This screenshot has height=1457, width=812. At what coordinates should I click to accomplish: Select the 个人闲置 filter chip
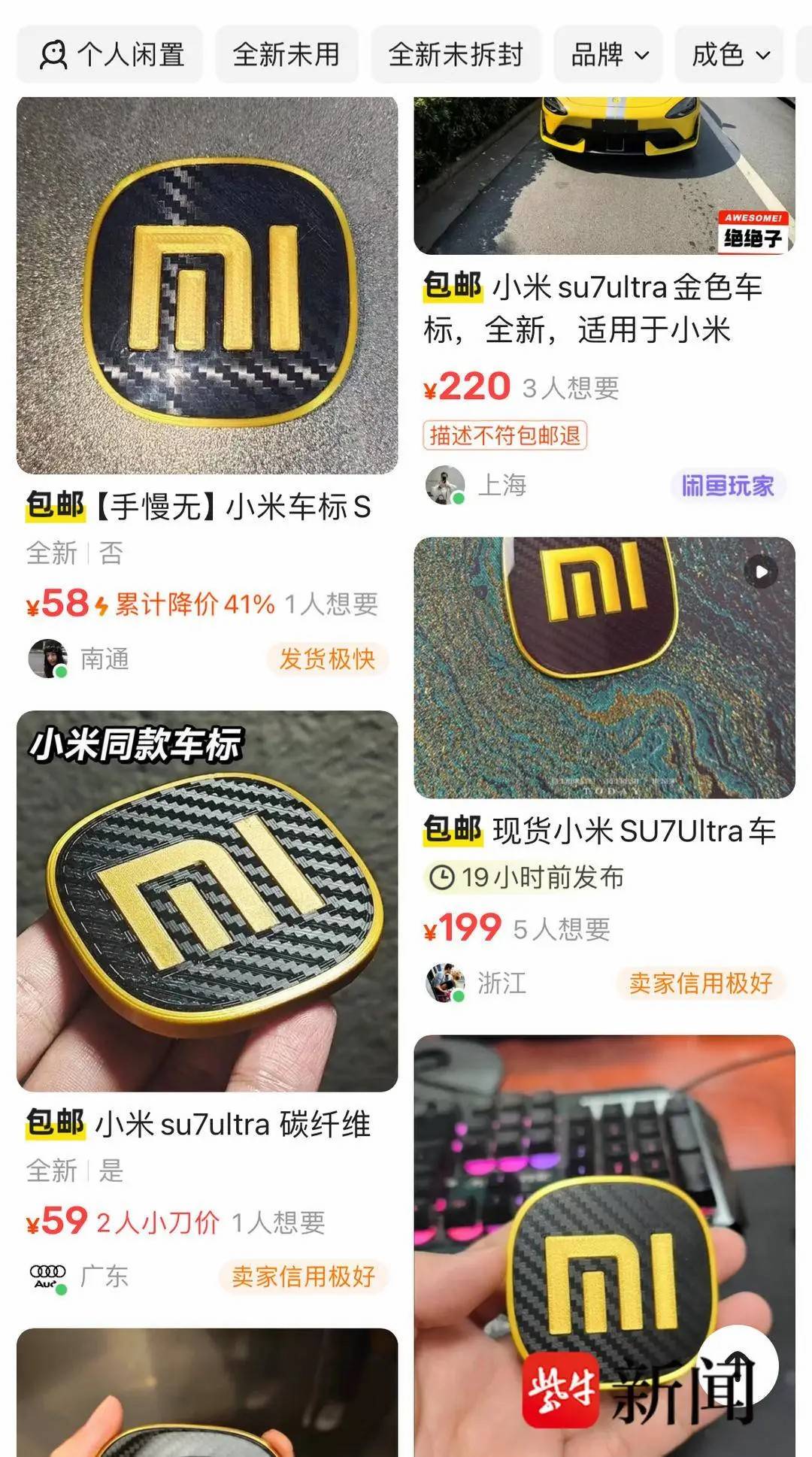point(111,54)
